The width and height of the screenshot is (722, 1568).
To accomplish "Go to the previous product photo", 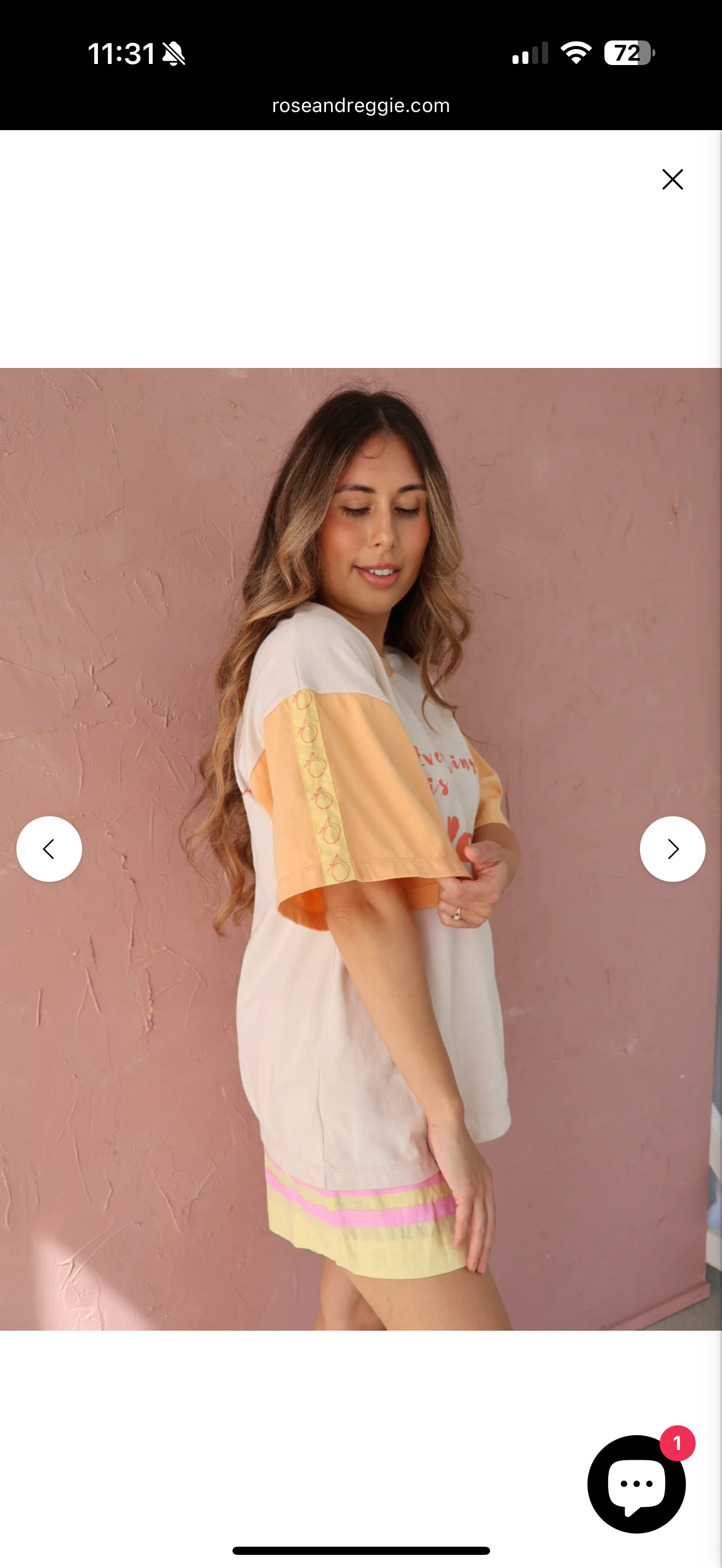I will click(49, 849).
